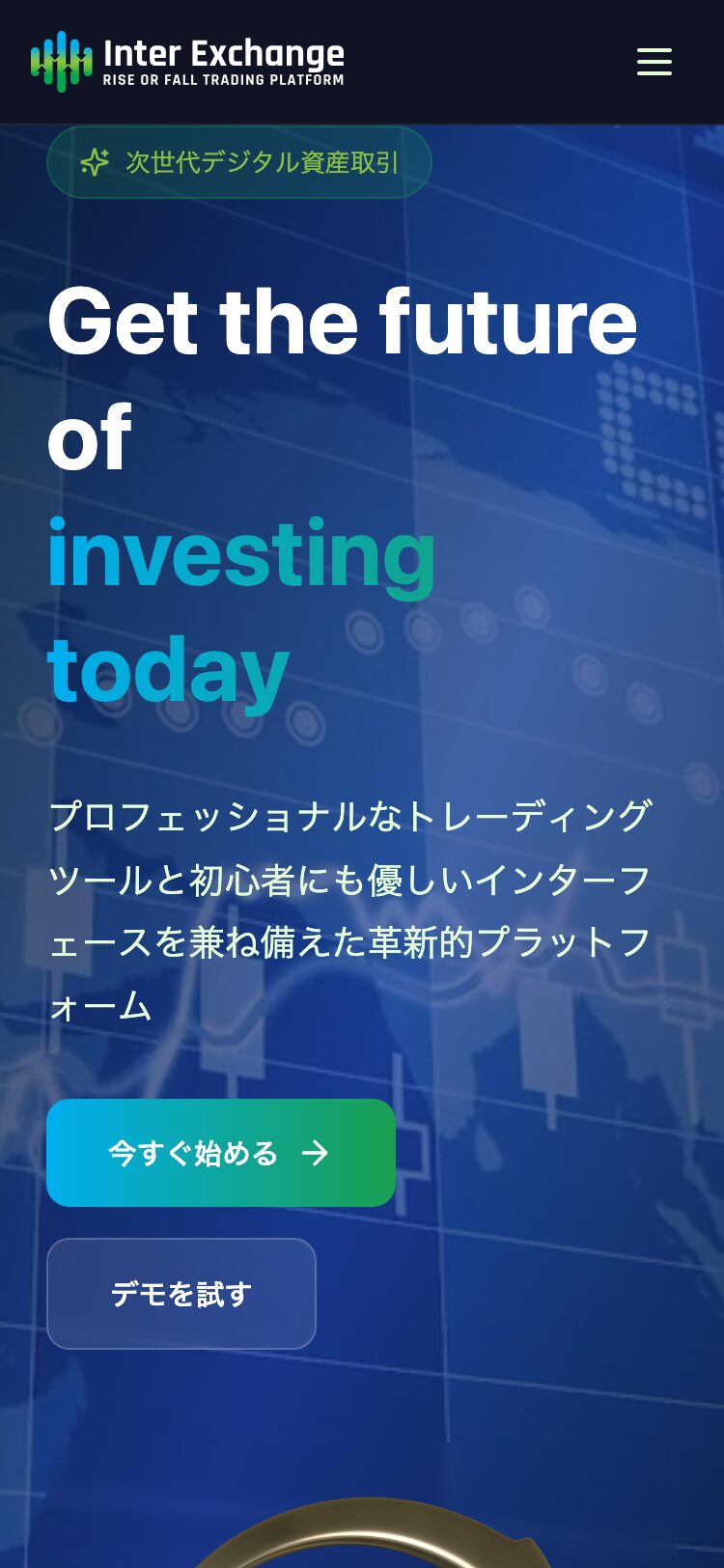
Task: Click the Inter Exchange wordmark in the header
Action: [220, 52]
